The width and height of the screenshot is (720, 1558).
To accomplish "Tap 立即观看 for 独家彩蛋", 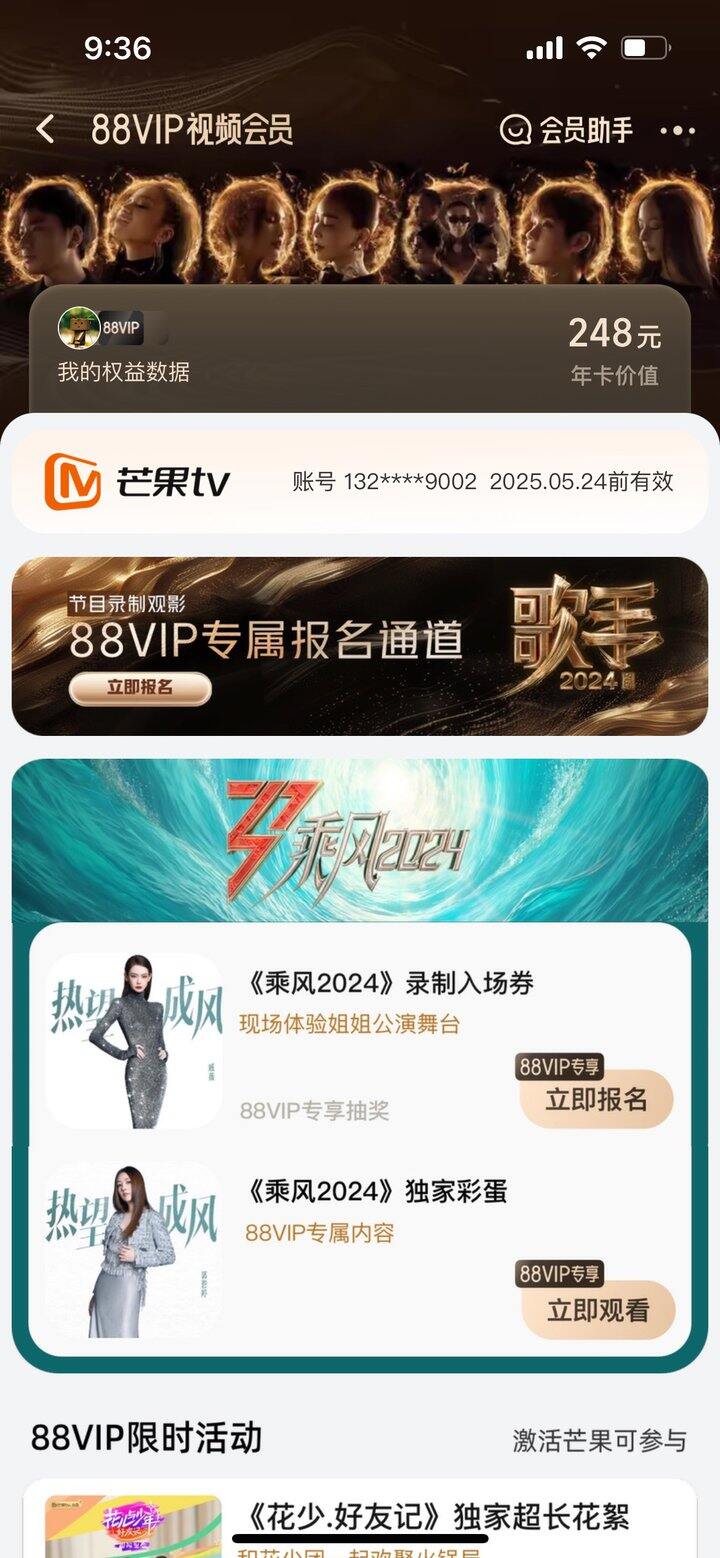I will click(x=598, y=1310).
